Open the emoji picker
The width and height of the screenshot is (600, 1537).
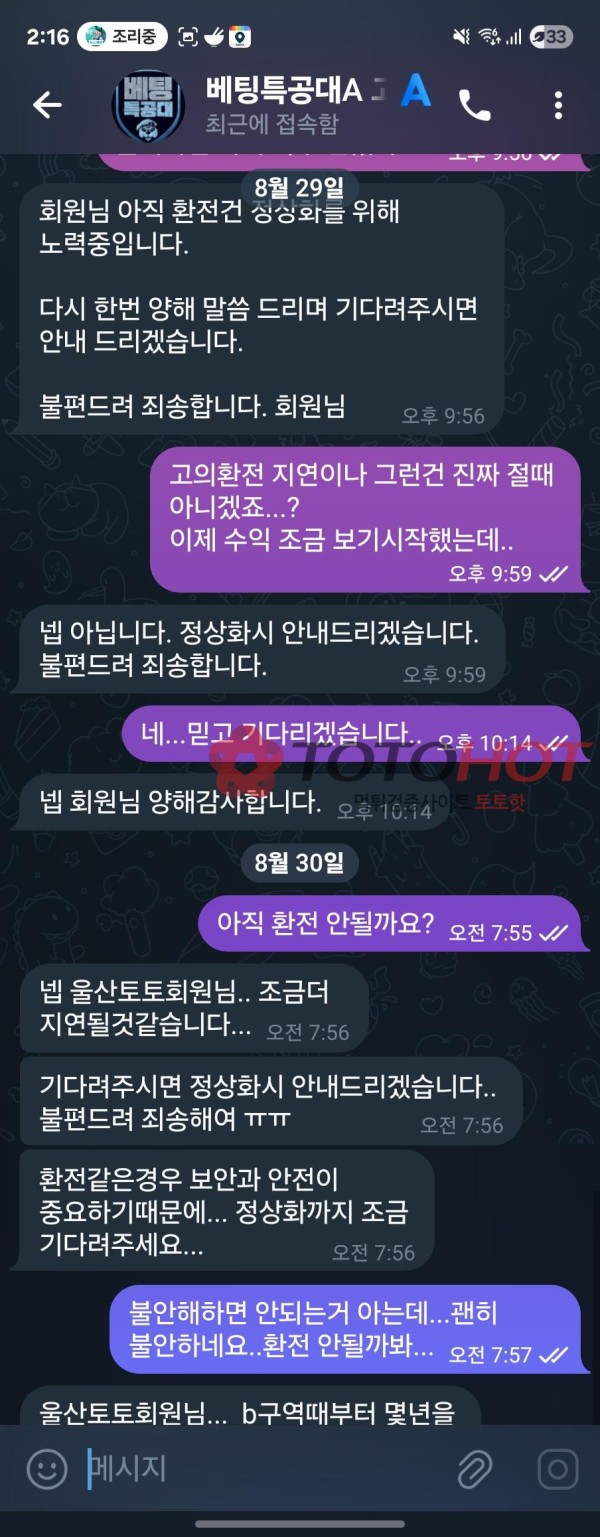45,1469
